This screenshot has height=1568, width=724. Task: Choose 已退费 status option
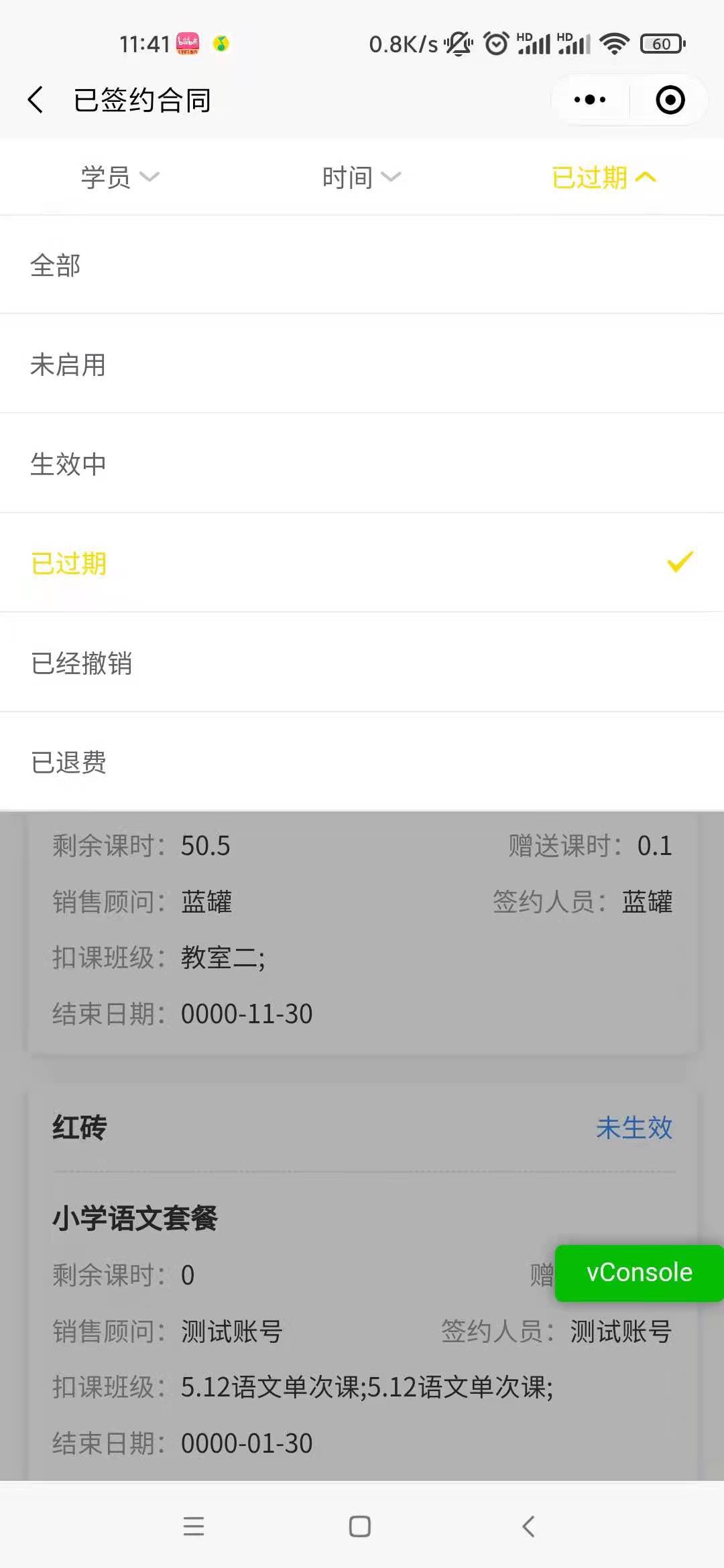coord(362,762)
